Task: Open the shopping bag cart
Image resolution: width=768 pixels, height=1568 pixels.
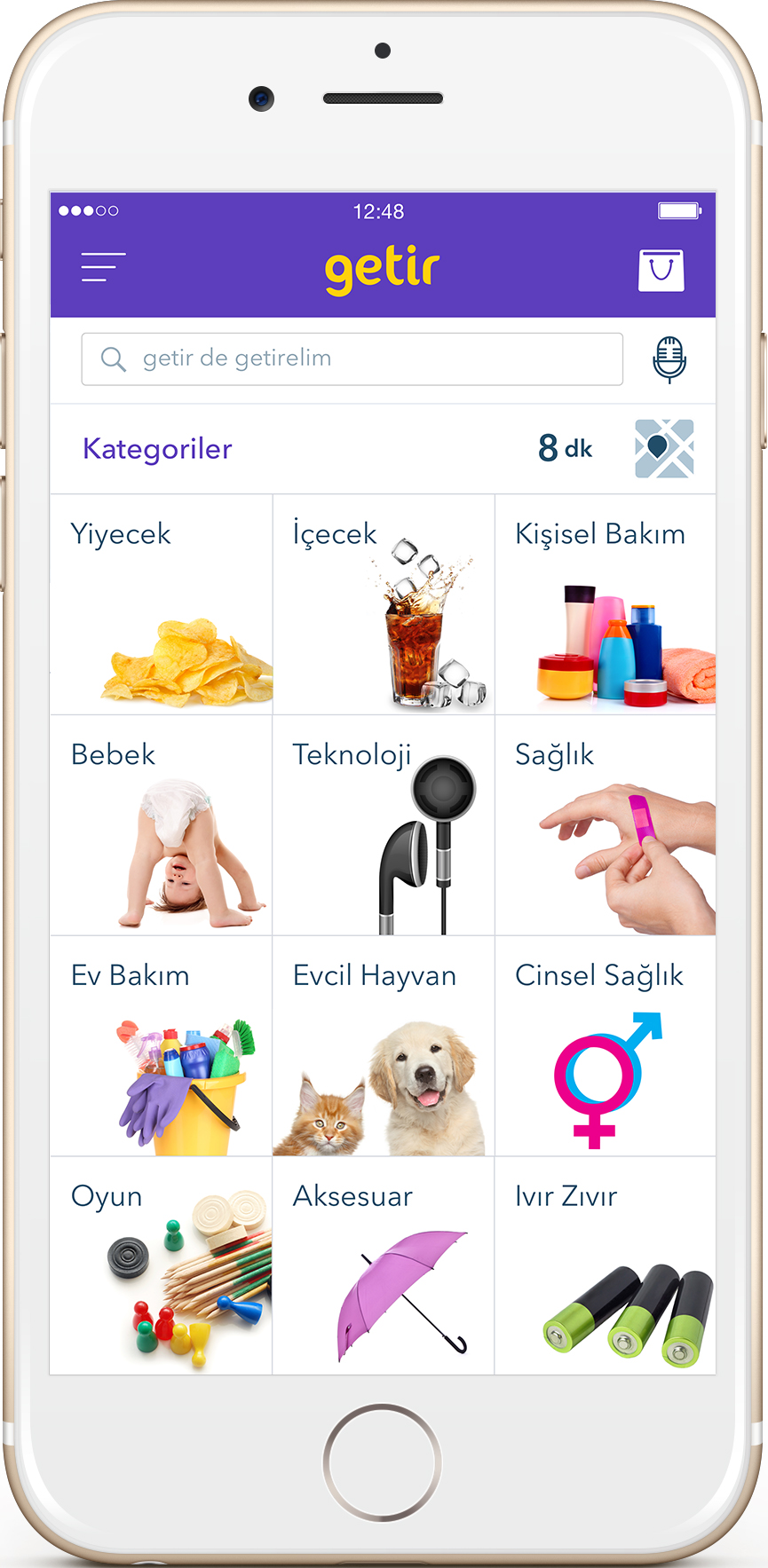Action: (x=661, y=270)
